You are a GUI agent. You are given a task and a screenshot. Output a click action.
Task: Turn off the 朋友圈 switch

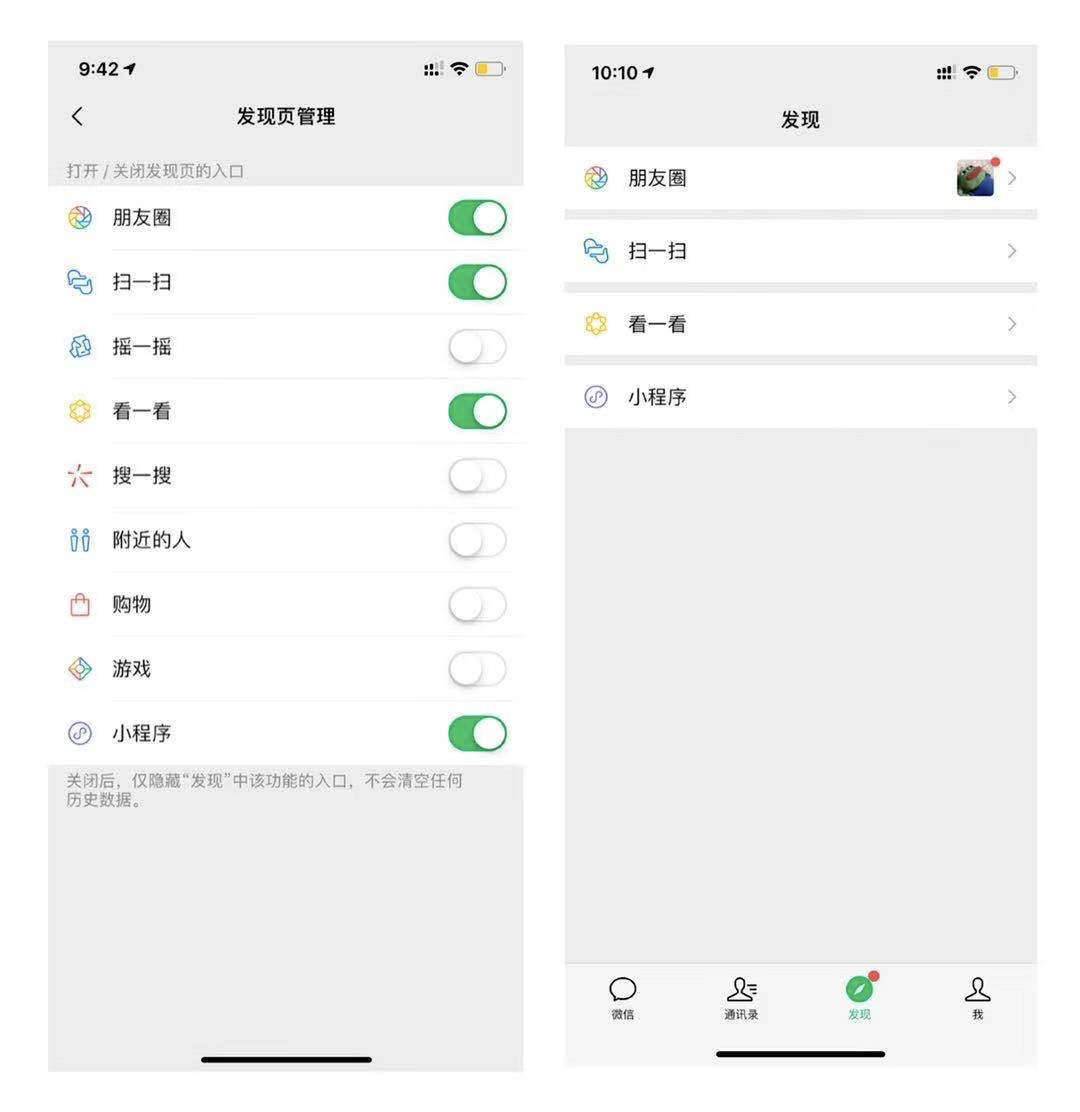[x=477, y=218]
